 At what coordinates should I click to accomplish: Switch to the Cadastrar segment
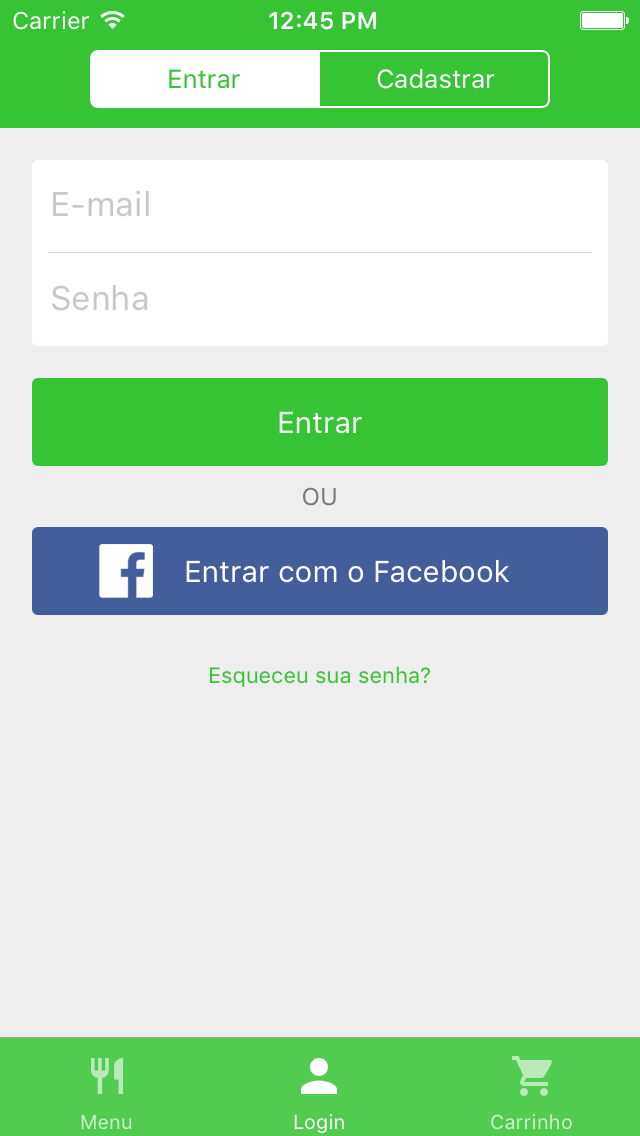[435, 79]
